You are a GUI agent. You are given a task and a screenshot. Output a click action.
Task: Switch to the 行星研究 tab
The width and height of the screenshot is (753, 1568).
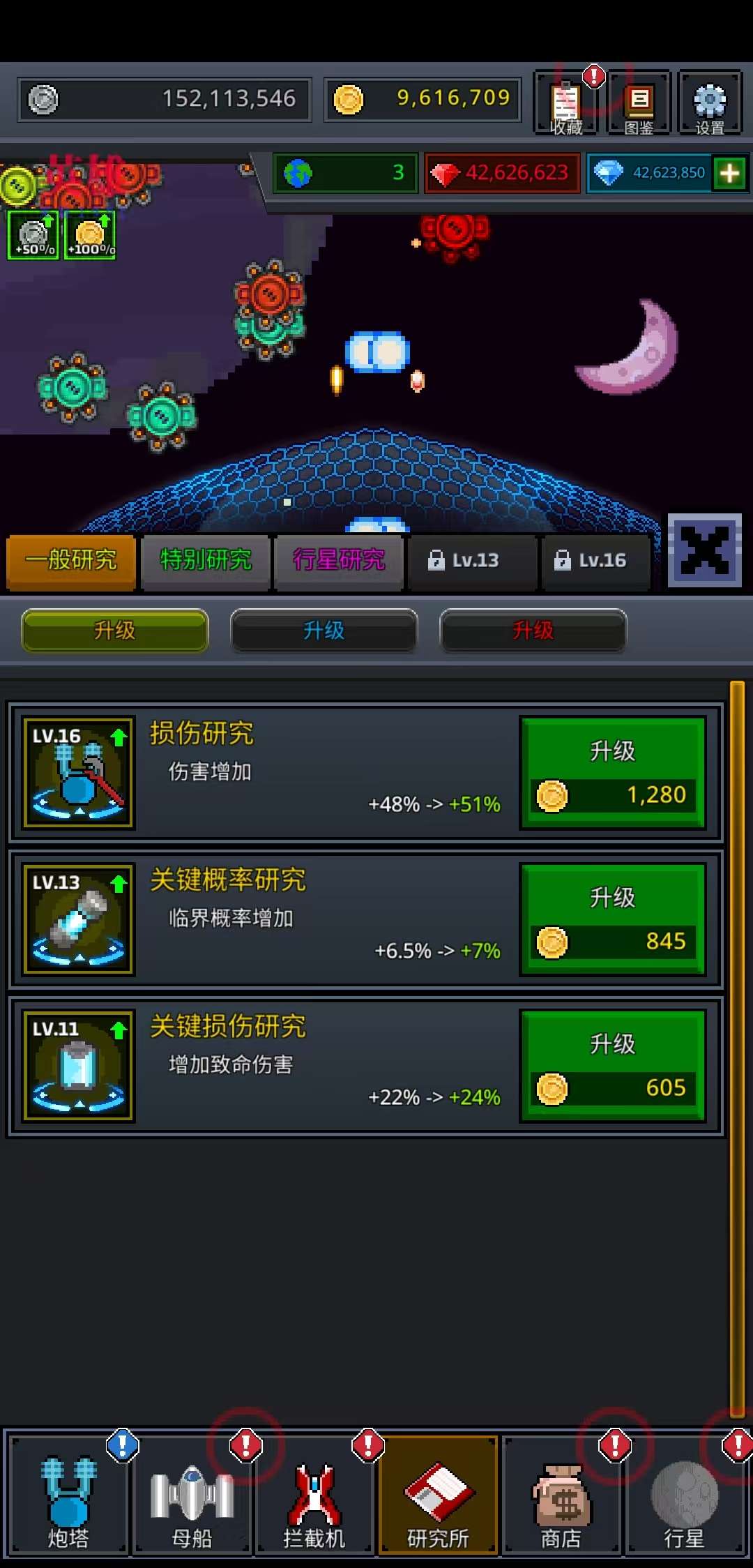(x=339, y=560)
